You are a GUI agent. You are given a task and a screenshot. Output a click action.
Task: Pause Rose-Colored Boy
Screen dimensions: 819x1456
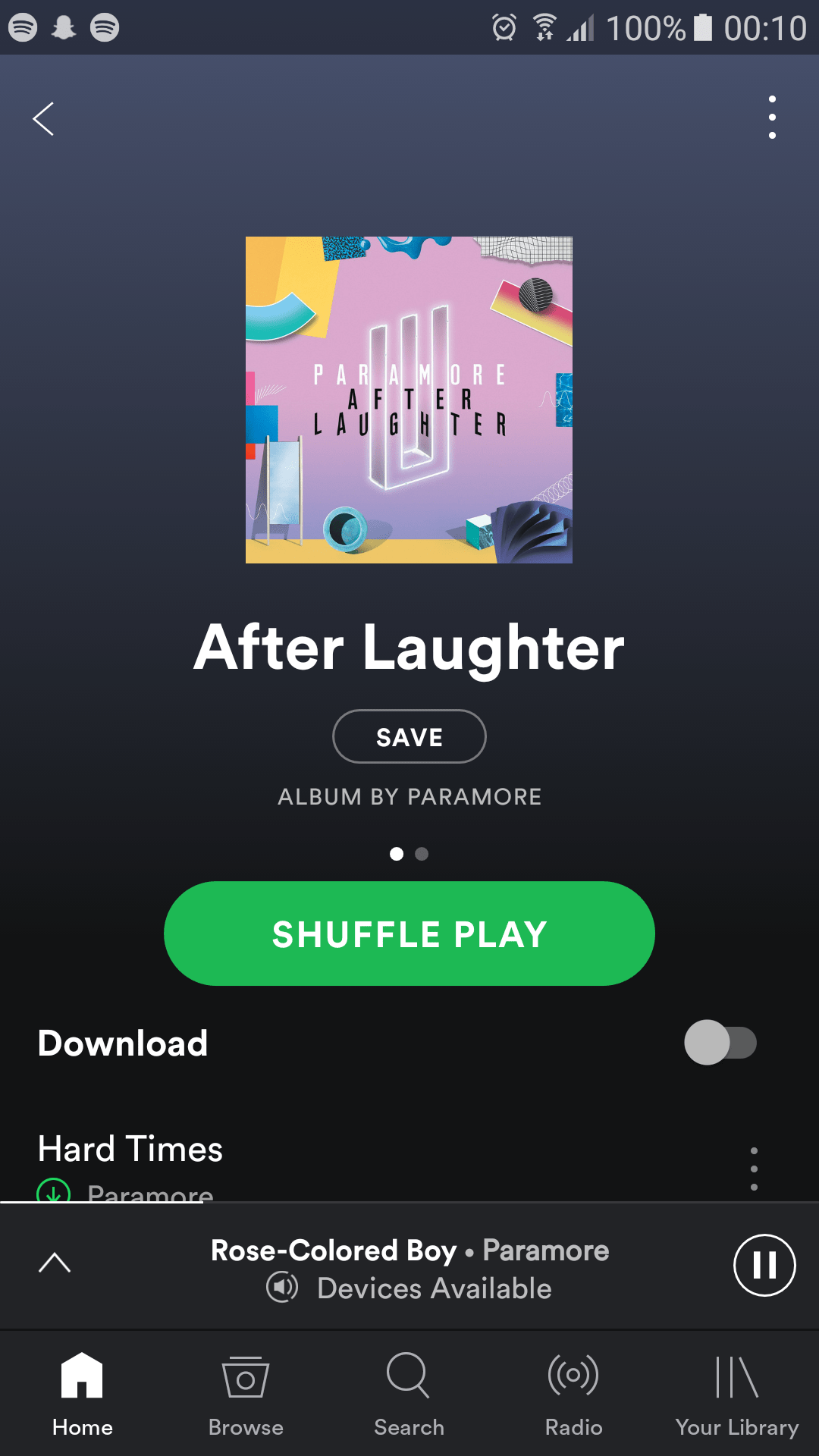[x=764, y=1265]
